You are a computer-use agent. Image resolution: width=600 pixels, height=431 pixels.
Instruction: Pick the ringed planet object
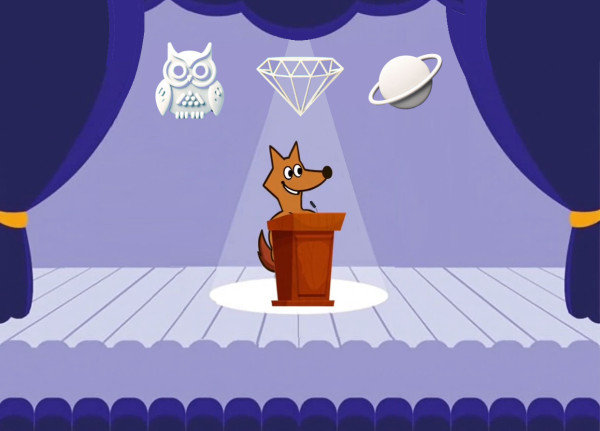pyautogui.click(x=404, y=81)
